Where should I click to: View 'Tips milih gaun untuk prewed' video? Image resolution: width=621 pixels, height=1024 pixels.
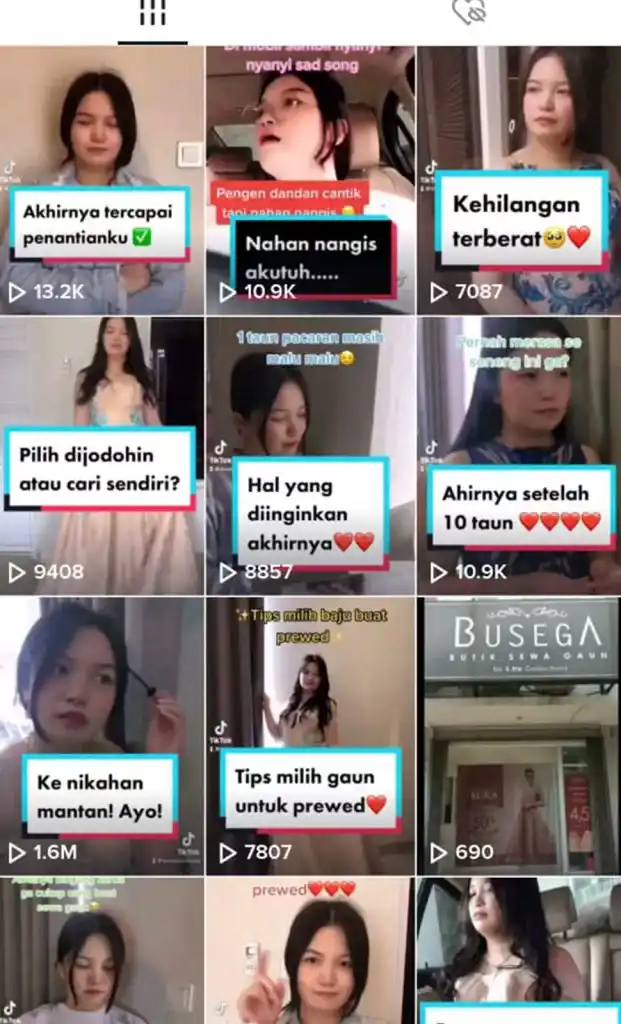pos(310,735)
